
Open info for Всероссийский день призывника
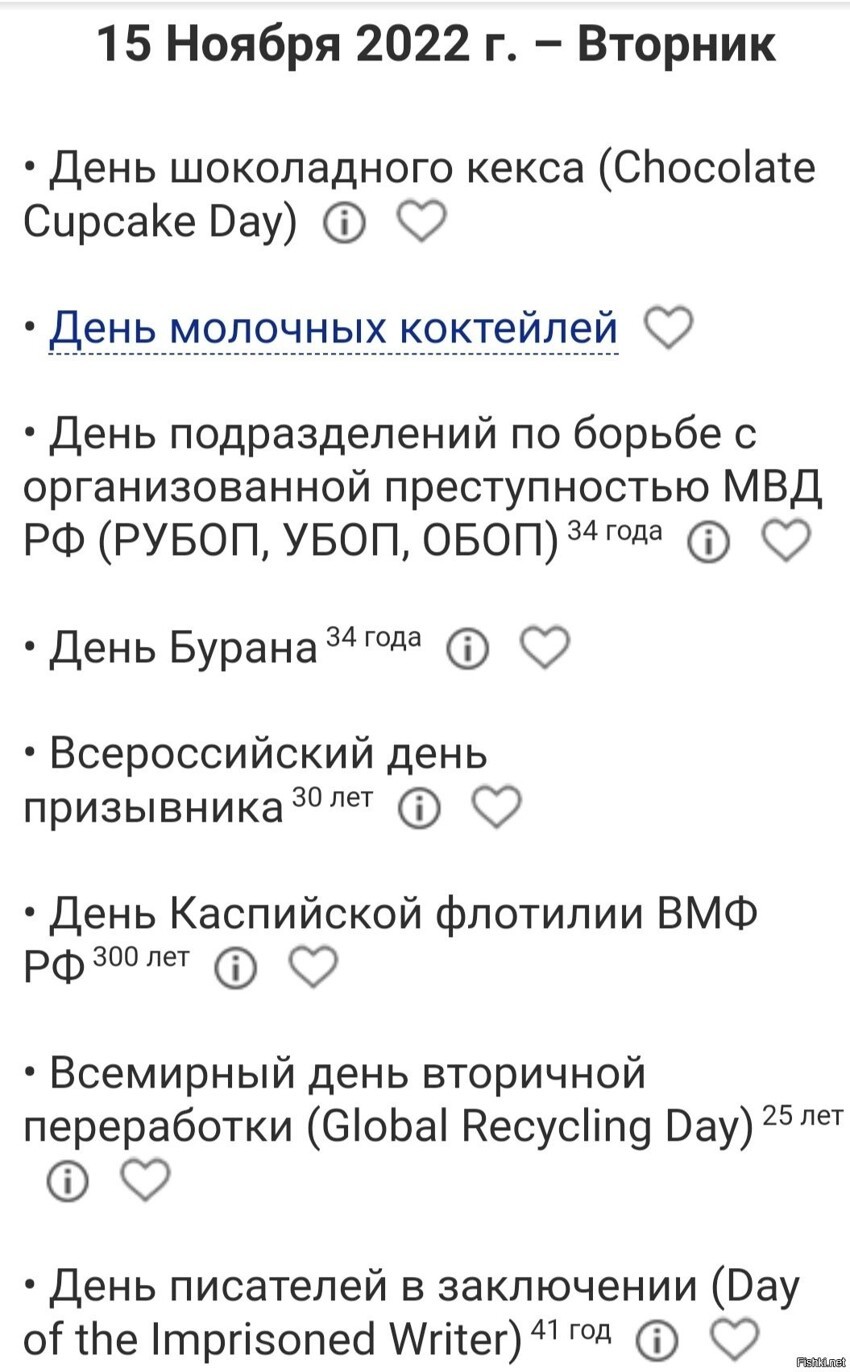pyautogui.click(x=419, y=808)
